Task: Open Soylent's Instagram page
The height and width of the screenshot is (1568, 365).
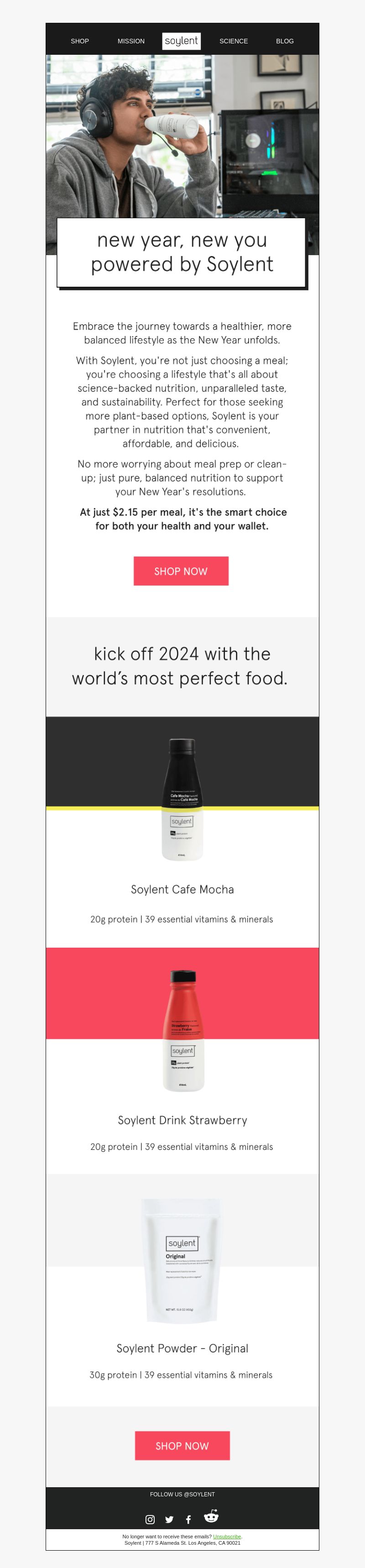Action: [x=150, y=1519]
